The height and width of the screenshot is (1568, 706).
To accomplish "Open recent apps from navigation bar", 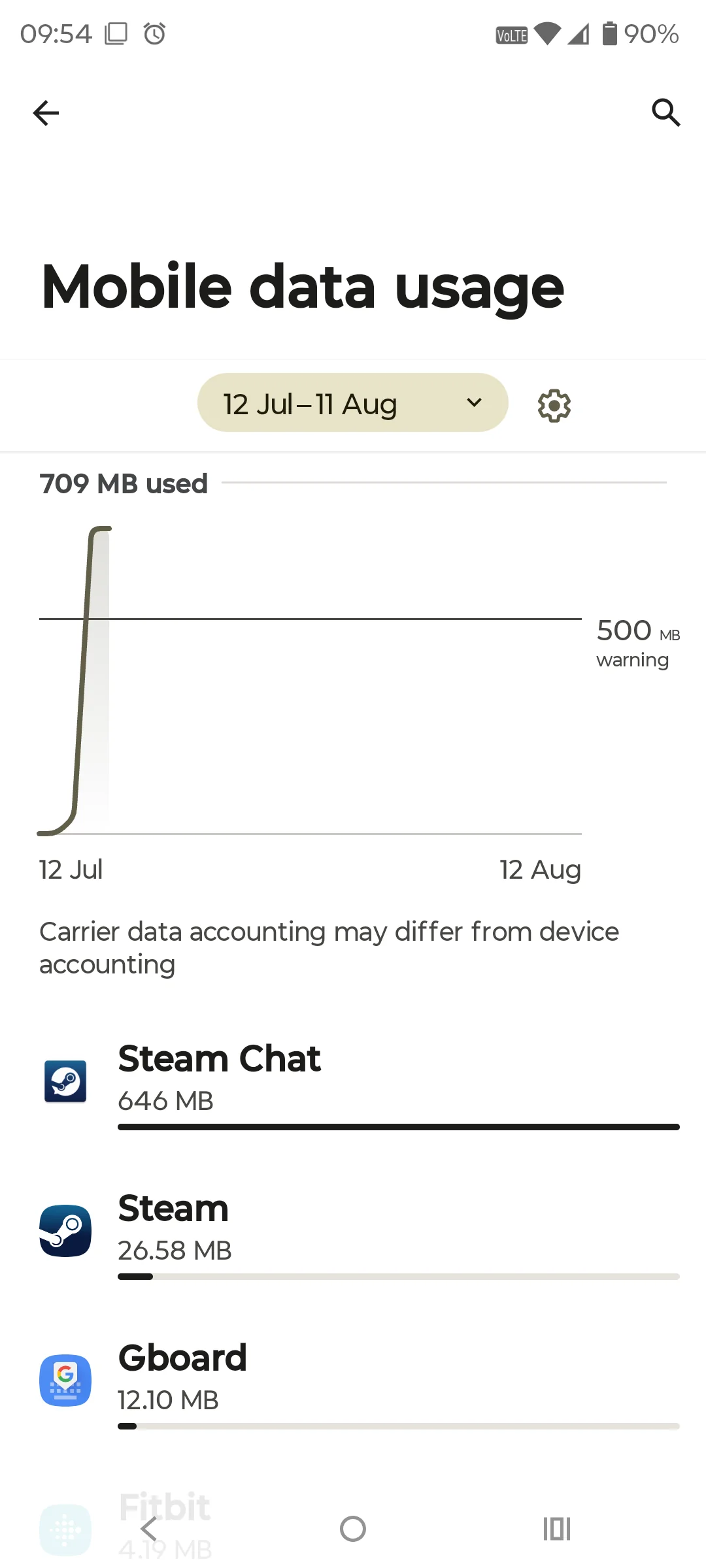I will pyautogui.click(x=556, y=1529).
